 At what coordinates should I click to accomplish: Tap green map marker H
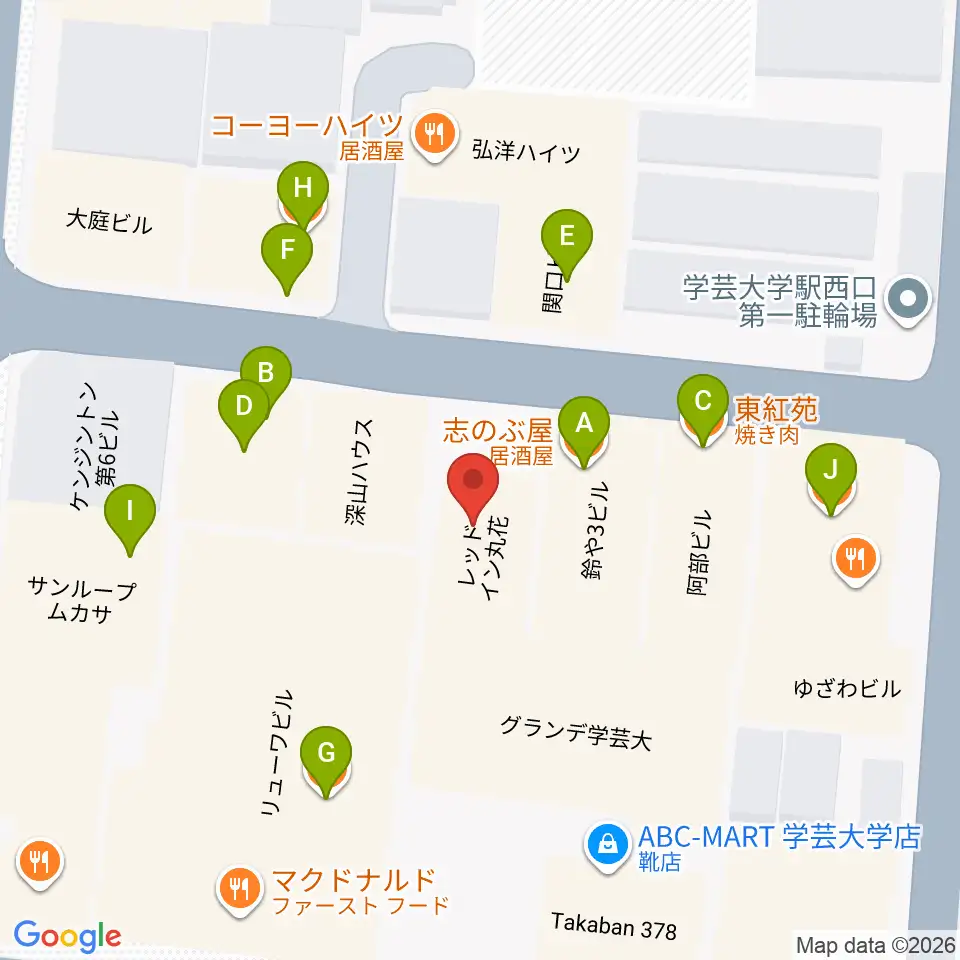(x=302, y=188)
